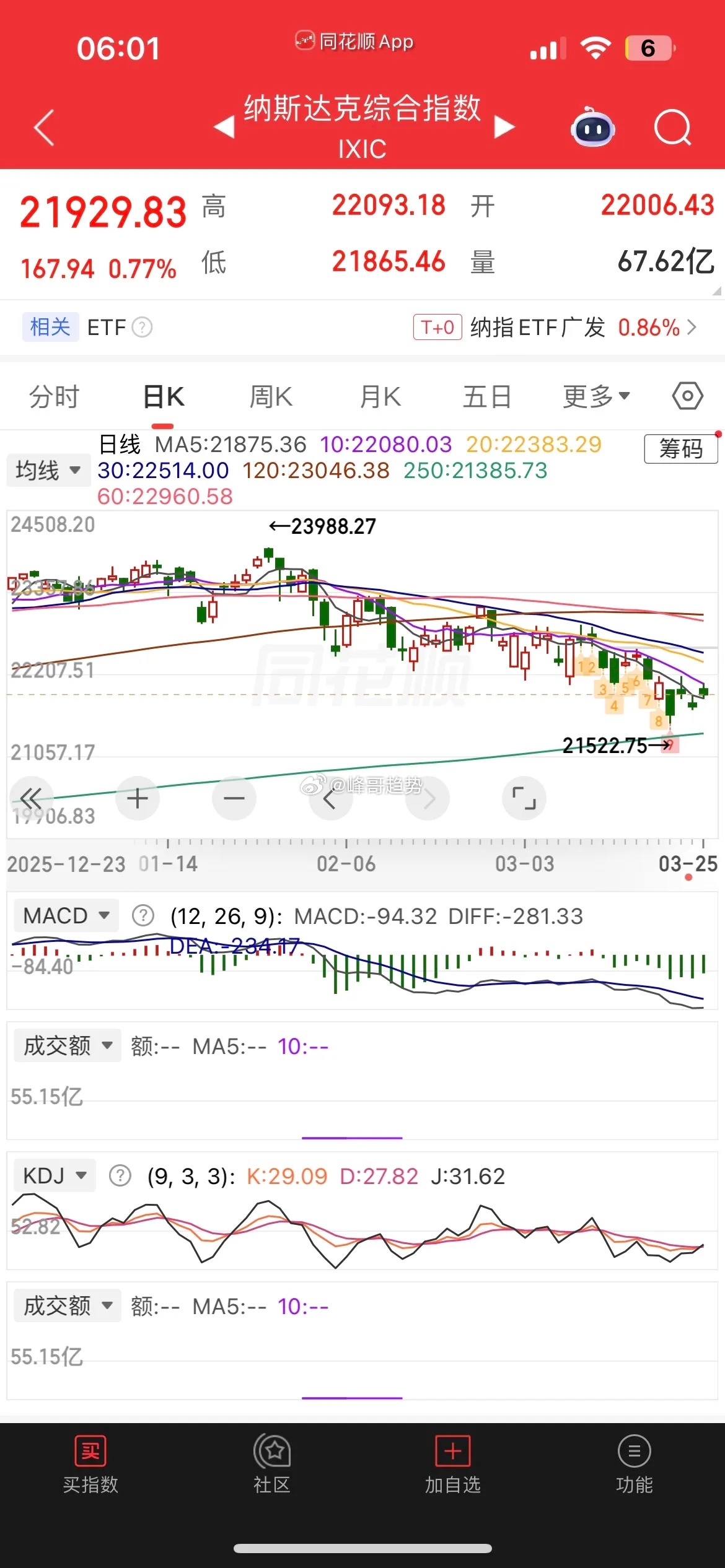This screenshot has height=1568, width=725.
Task: Zoom in on chart with plus icon
Action: pyautogui.click(x=137, y=798)
